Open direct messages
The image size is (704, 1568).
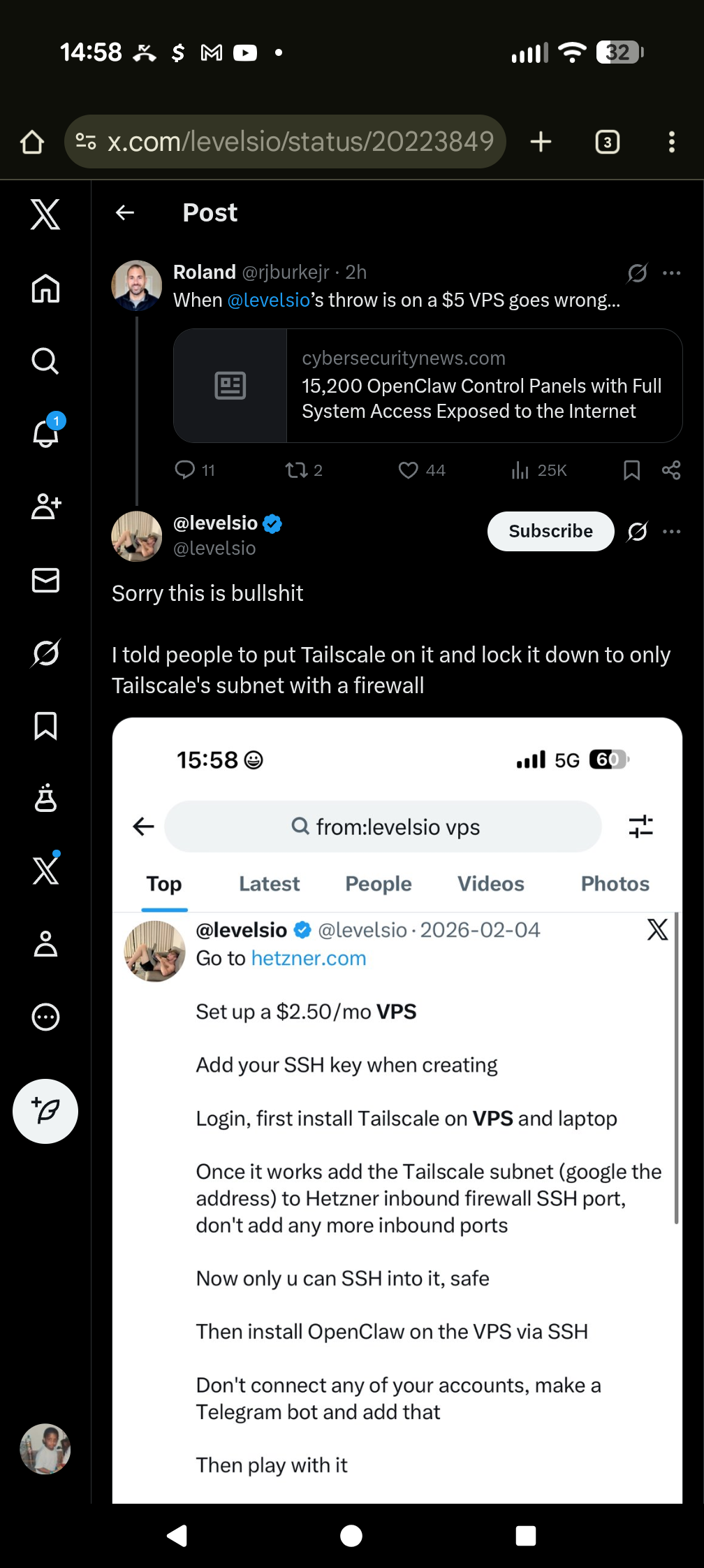tap(45, 580)
